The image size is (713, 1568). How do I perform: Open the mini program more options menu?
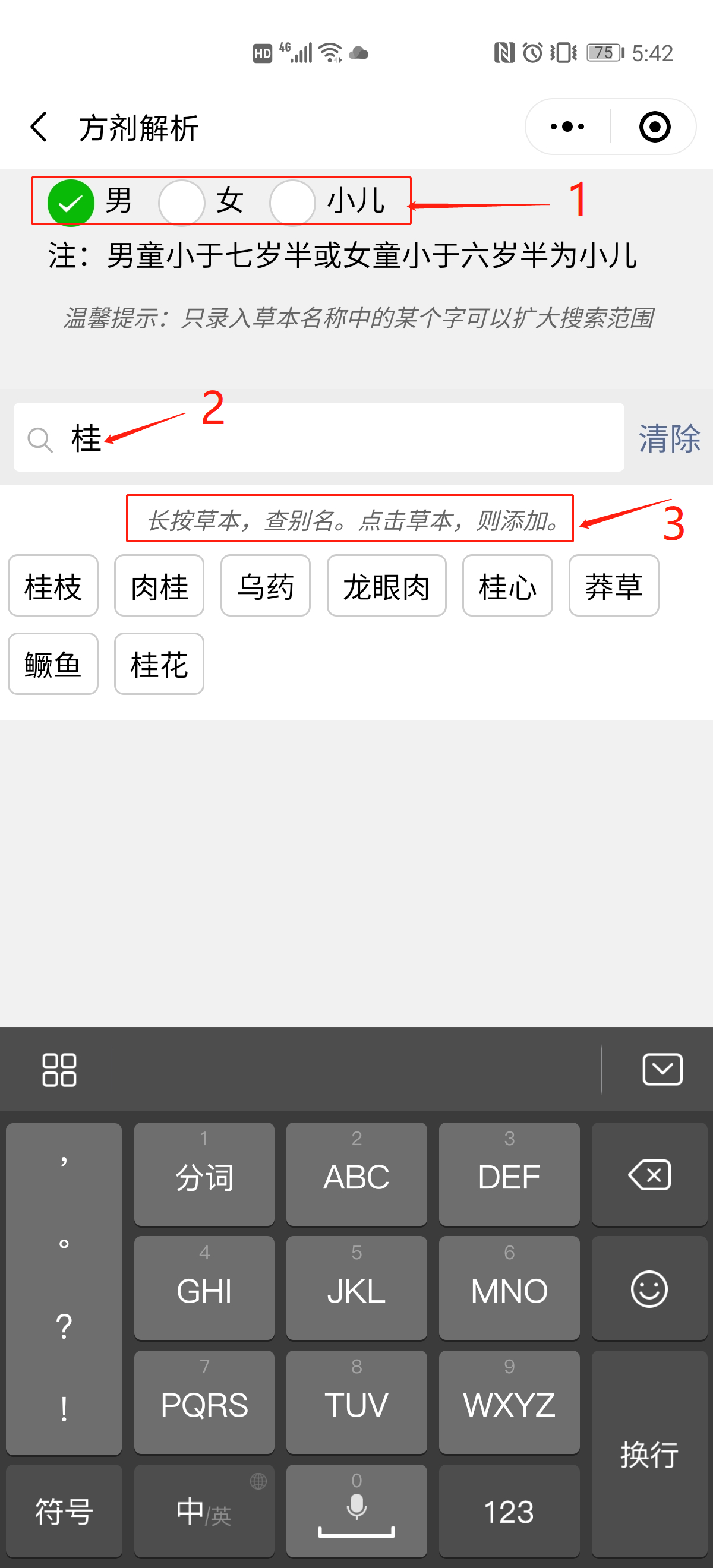tap(567, 127)
